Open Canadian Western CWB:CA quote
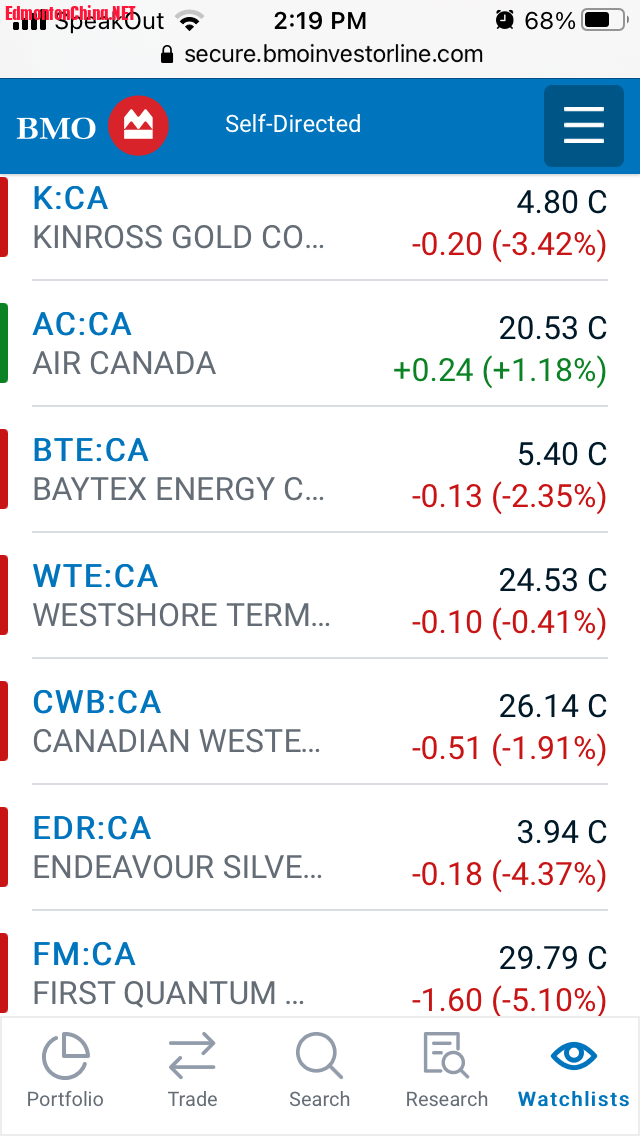Screen dimensions: 640x1136 (x=320, y=722)
